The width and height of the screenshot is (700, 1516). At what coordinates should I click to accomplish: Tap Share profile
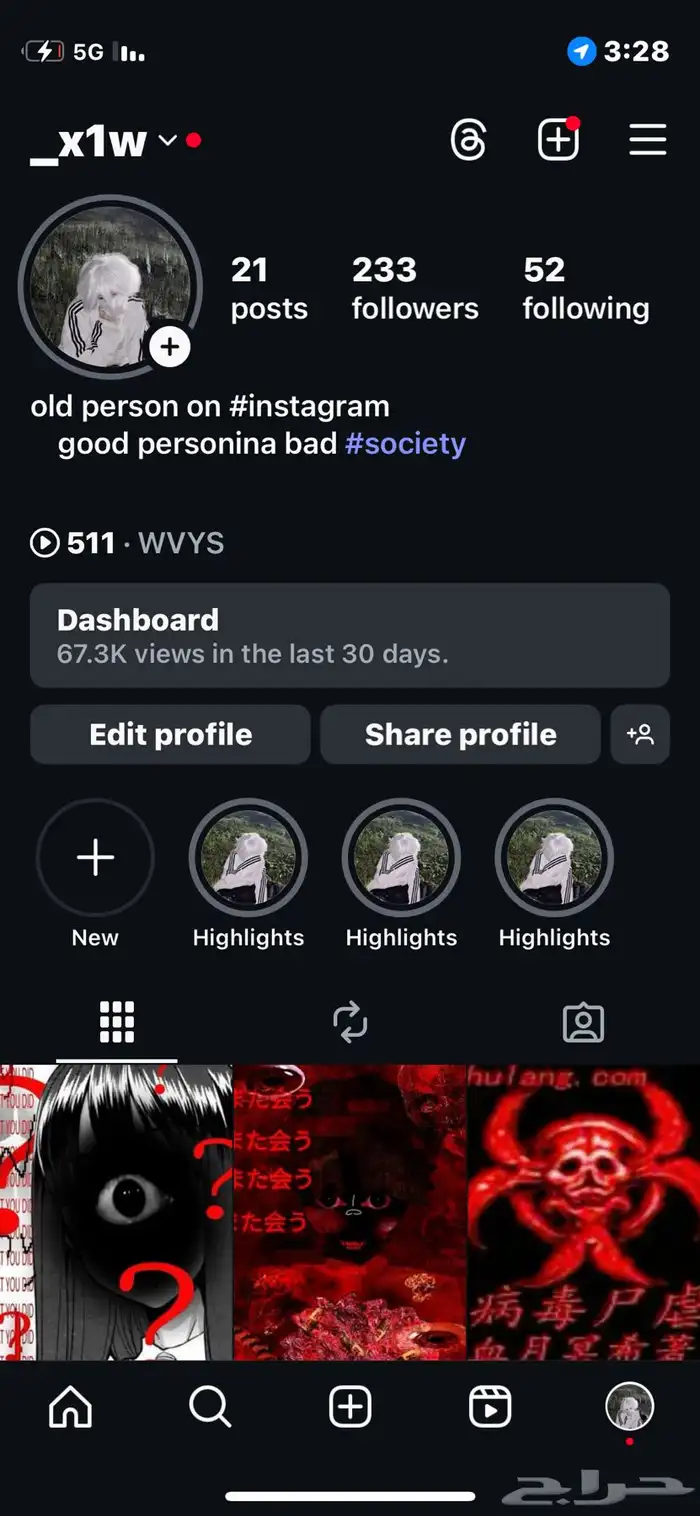pyautogui.click(x=460, y=735)
